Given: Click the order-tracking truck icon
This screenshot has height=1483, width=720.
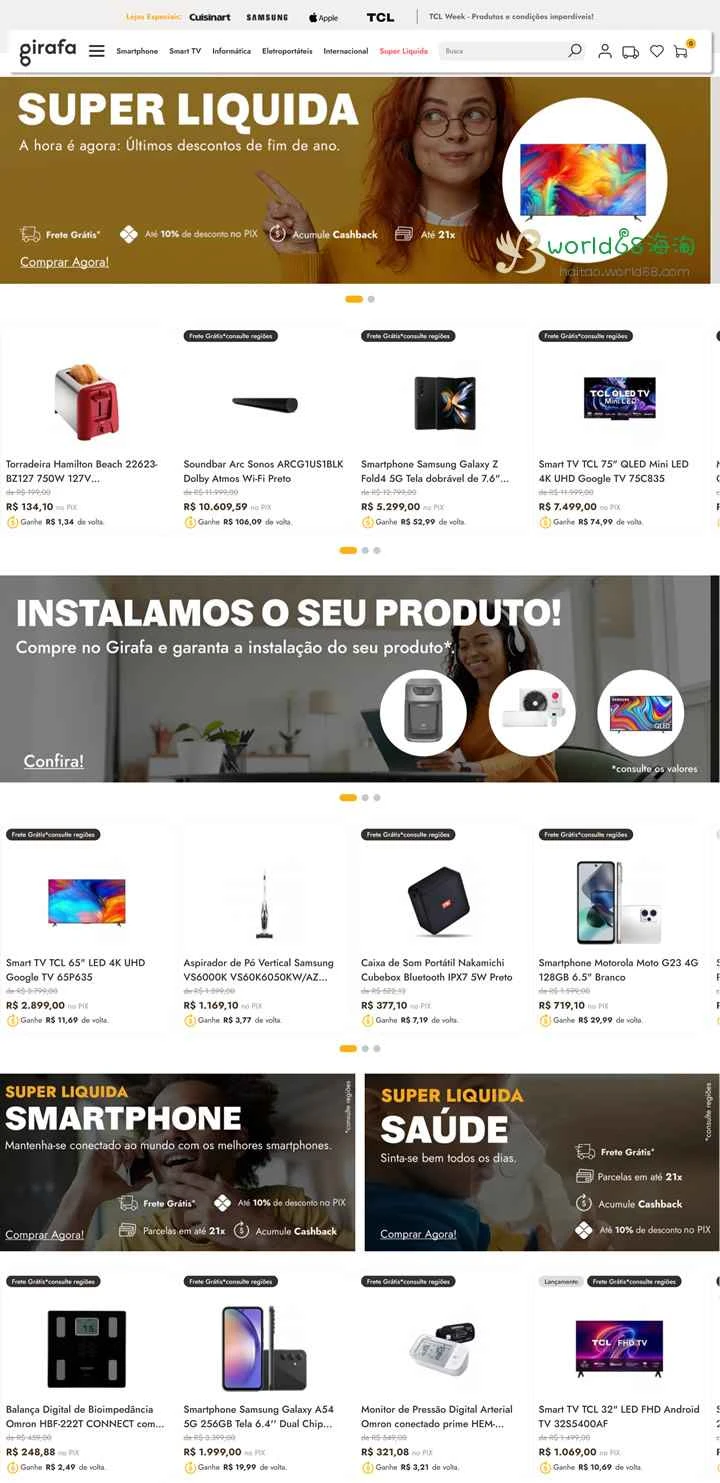Looking at the screenshot, I should pos(630,51).
